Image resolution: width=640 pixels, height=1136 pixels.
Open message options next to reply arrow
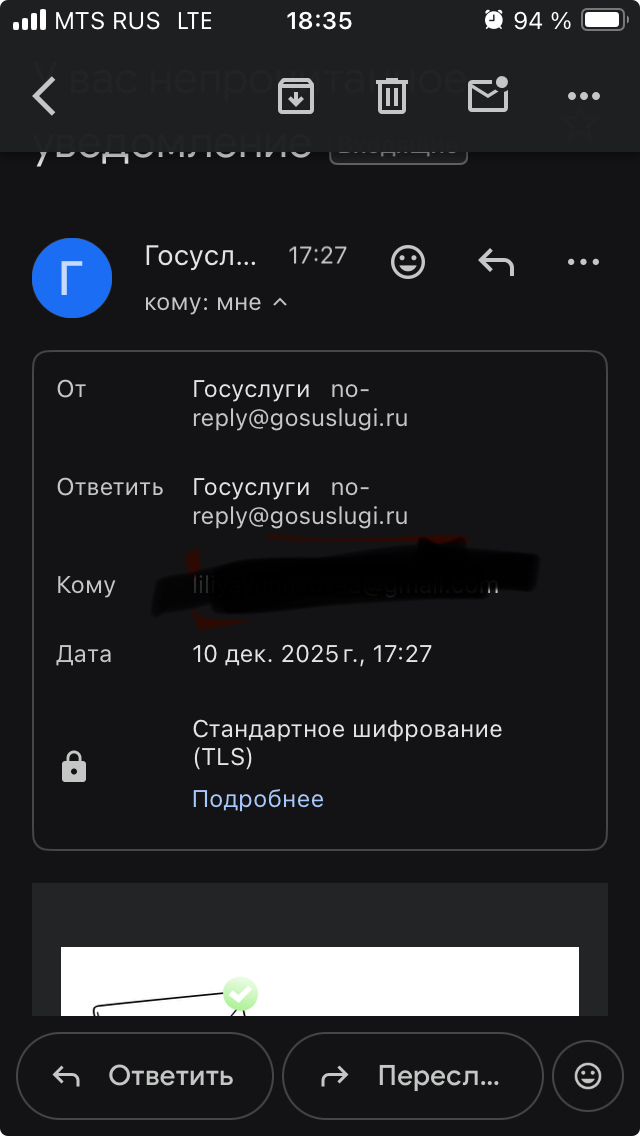(583, 262)
